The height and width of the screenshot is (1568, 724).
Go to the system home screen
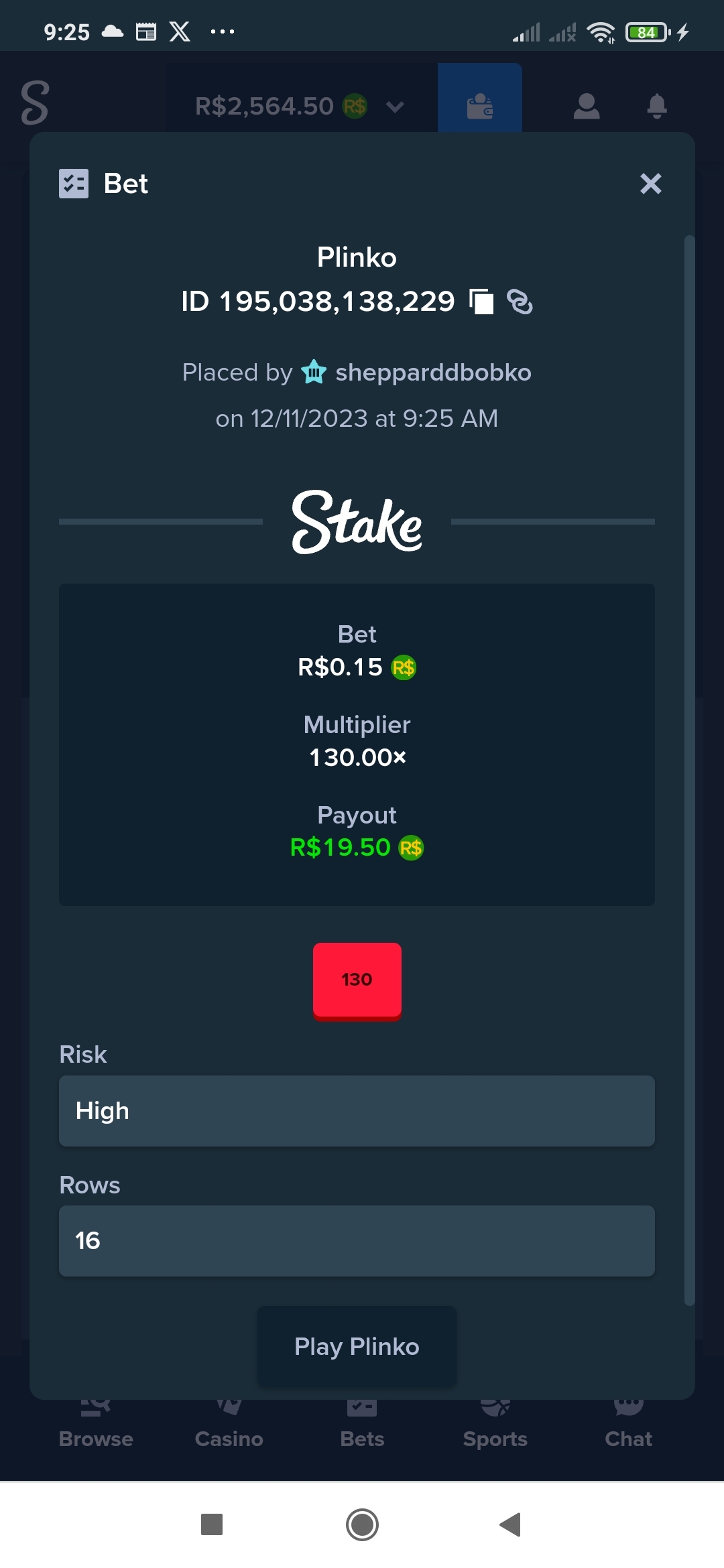[x=362, y=1525]
